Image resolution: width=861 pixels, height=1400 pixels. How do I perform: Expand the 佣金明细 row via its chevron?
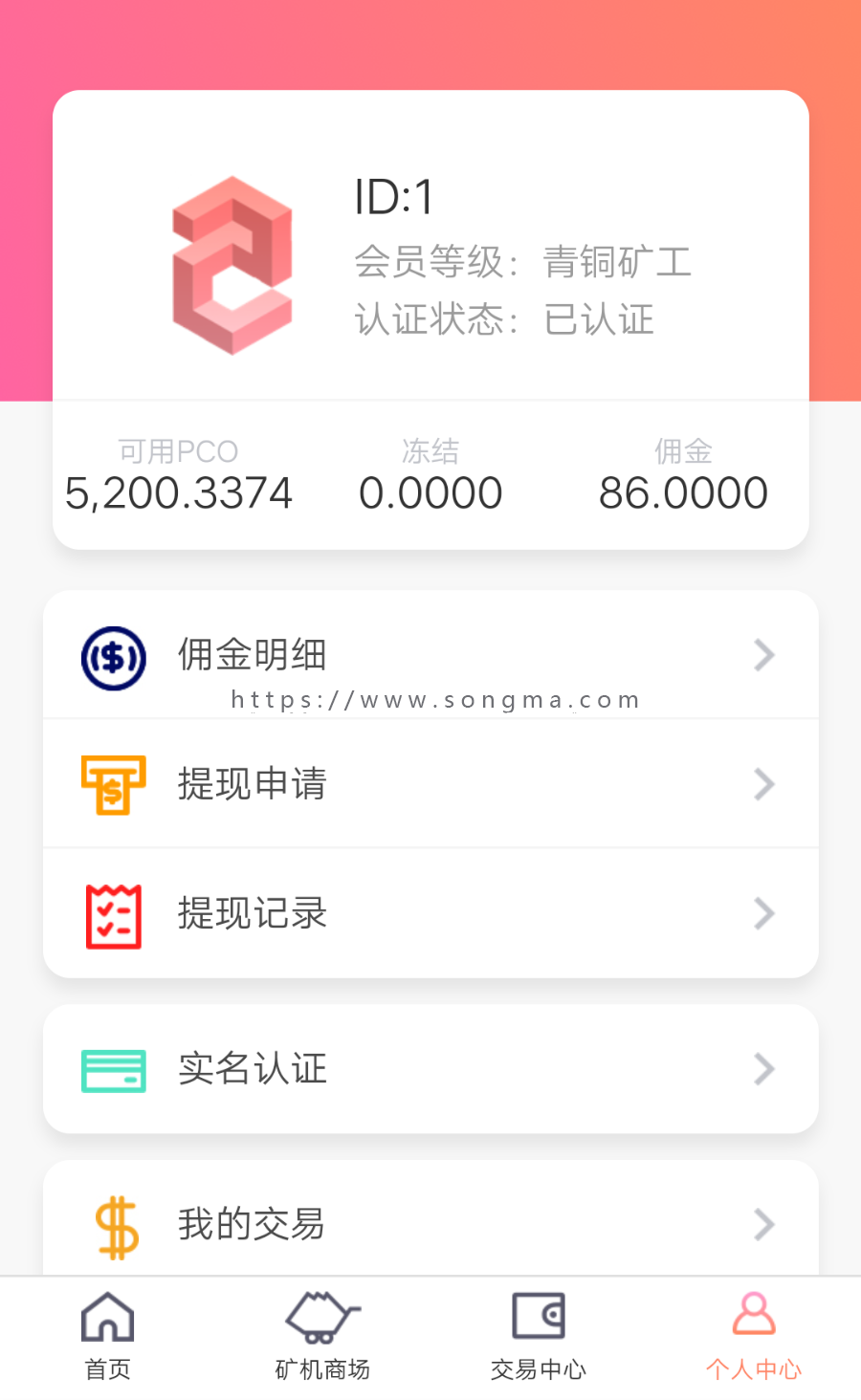763,655
